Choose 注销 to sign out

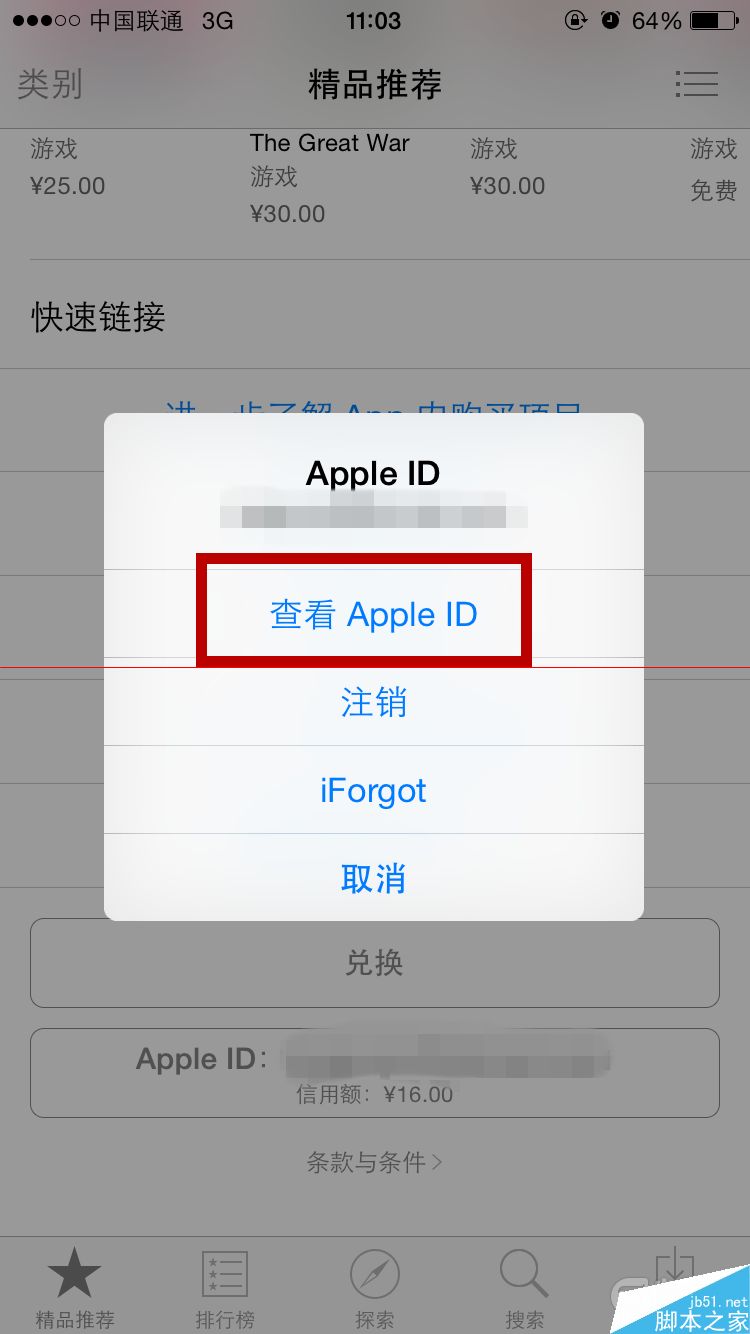click(373, 702)
